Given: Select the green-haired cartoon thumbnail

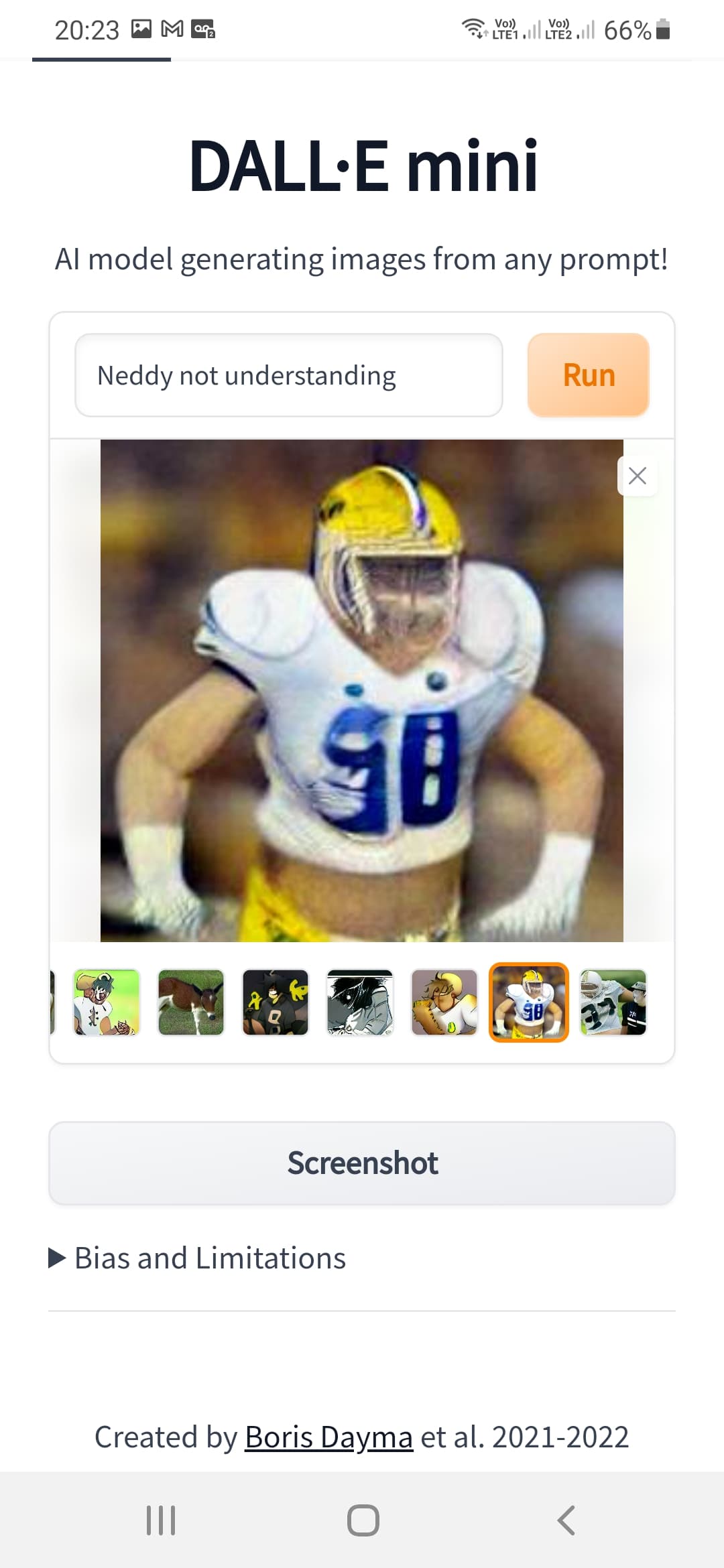Looking at the screenshot, I should [107, 1002].
